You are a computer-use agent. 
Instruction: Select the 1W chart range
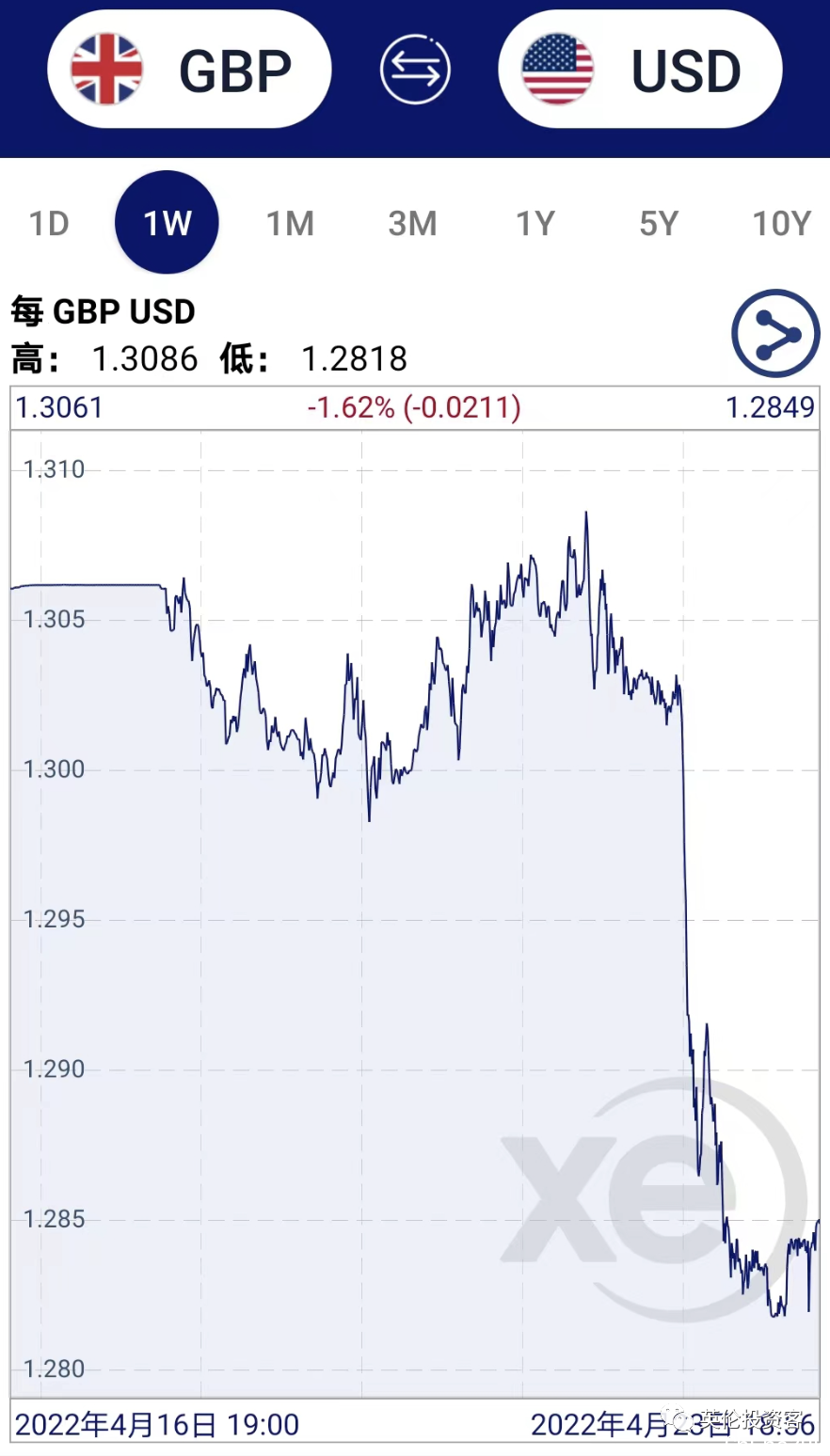(x=167, y=223)
